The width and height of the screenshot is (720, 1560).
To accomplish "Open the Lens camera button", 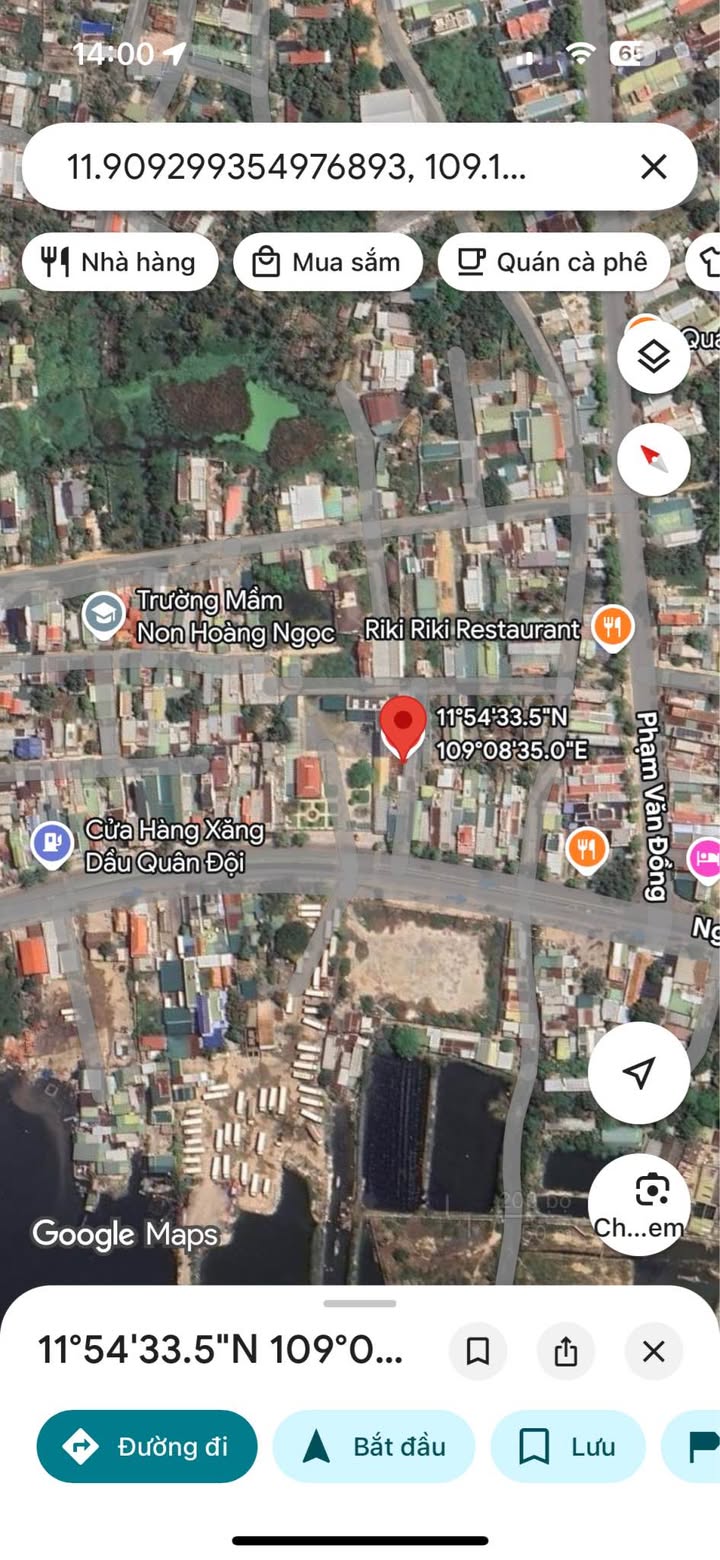I will coord(638,1203).
